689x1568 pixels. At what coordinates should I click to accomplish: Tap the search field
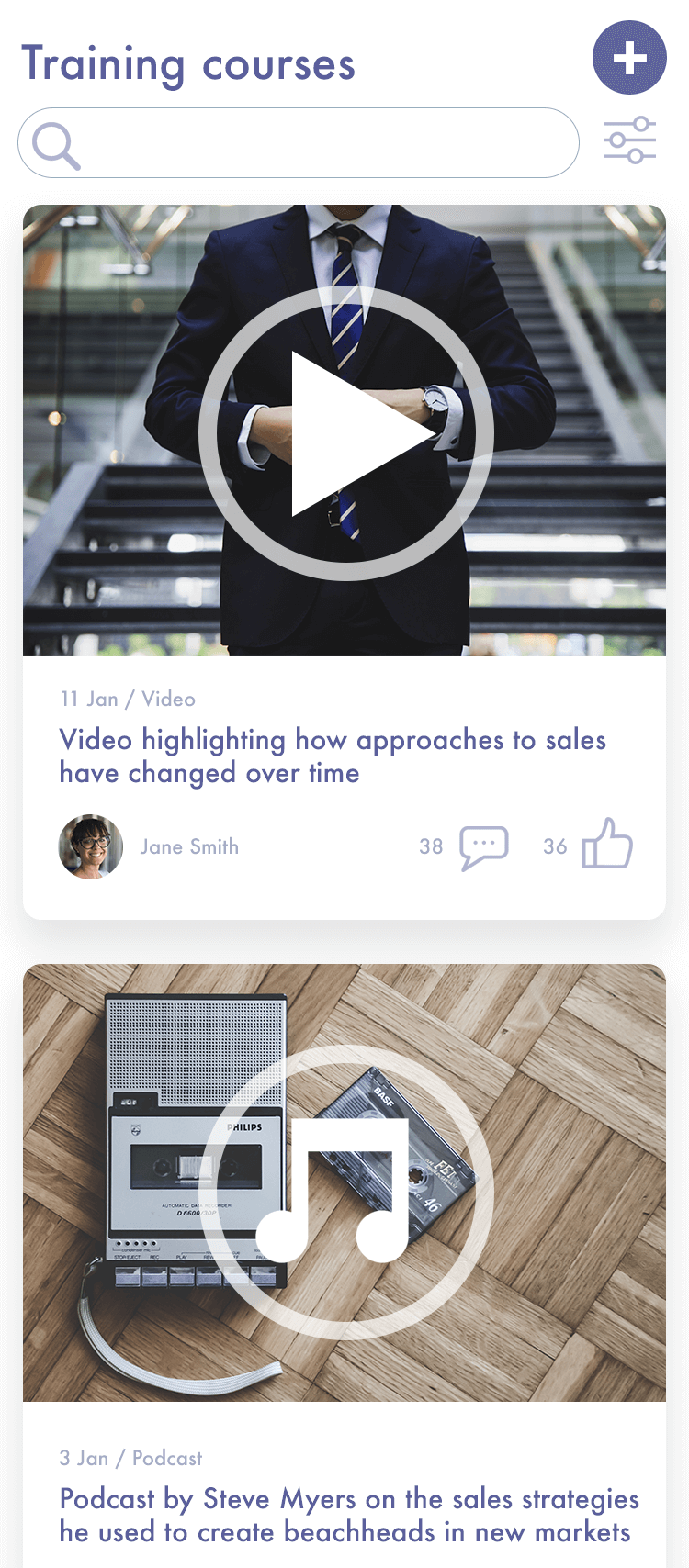[x=299, y=143]
